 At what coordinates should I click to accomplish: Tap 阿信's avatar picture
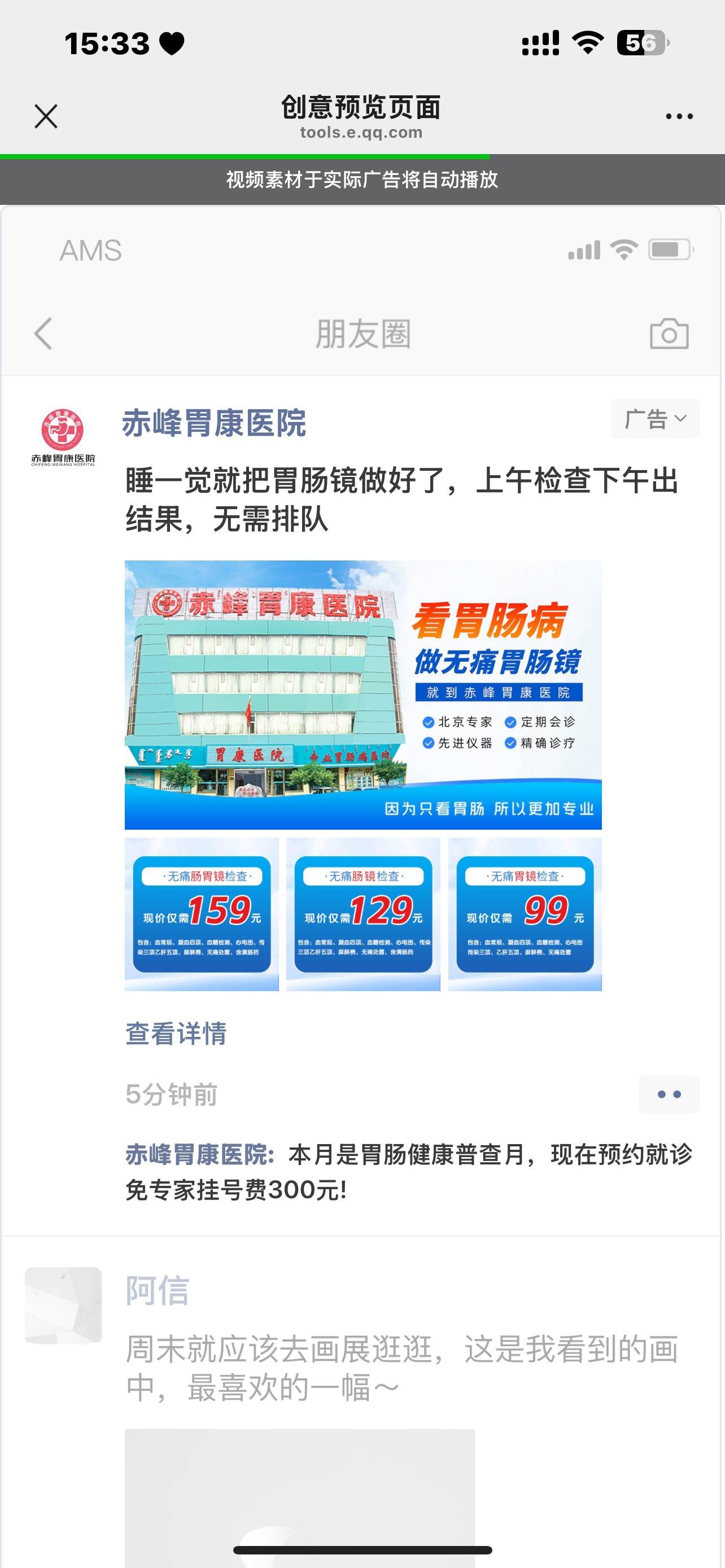[x=63, y=1305]
